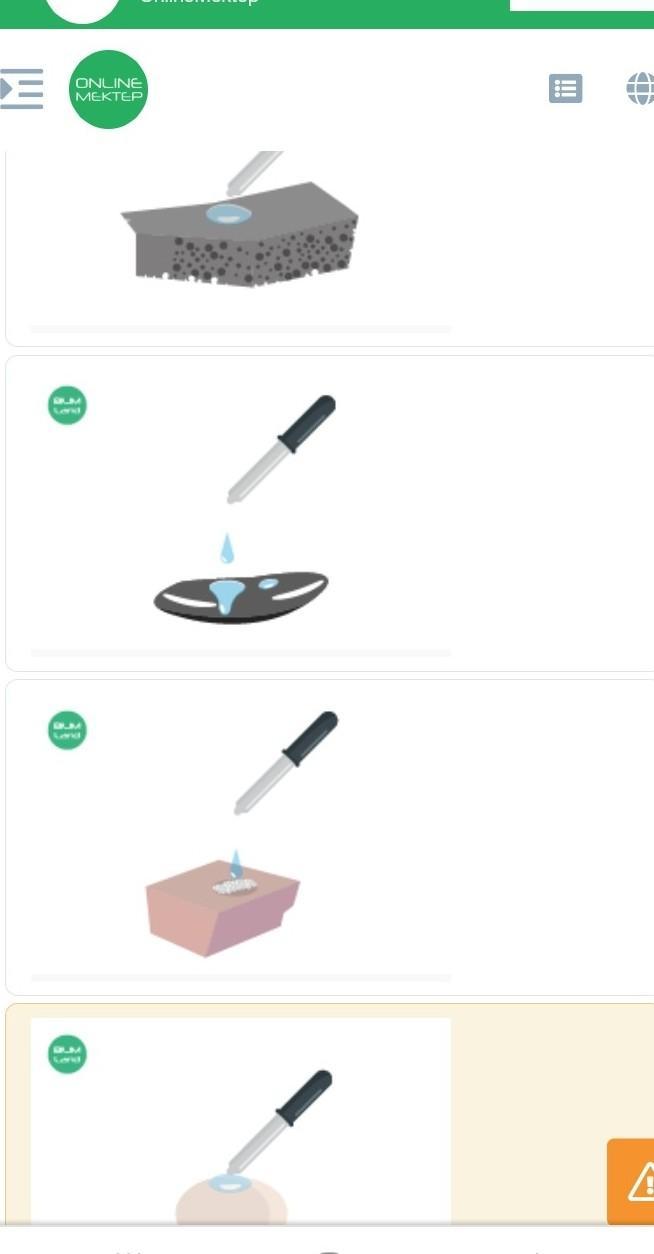The image size is (654, 1254).
Task: Open the side menu drawer
Action: click(22, 89)
